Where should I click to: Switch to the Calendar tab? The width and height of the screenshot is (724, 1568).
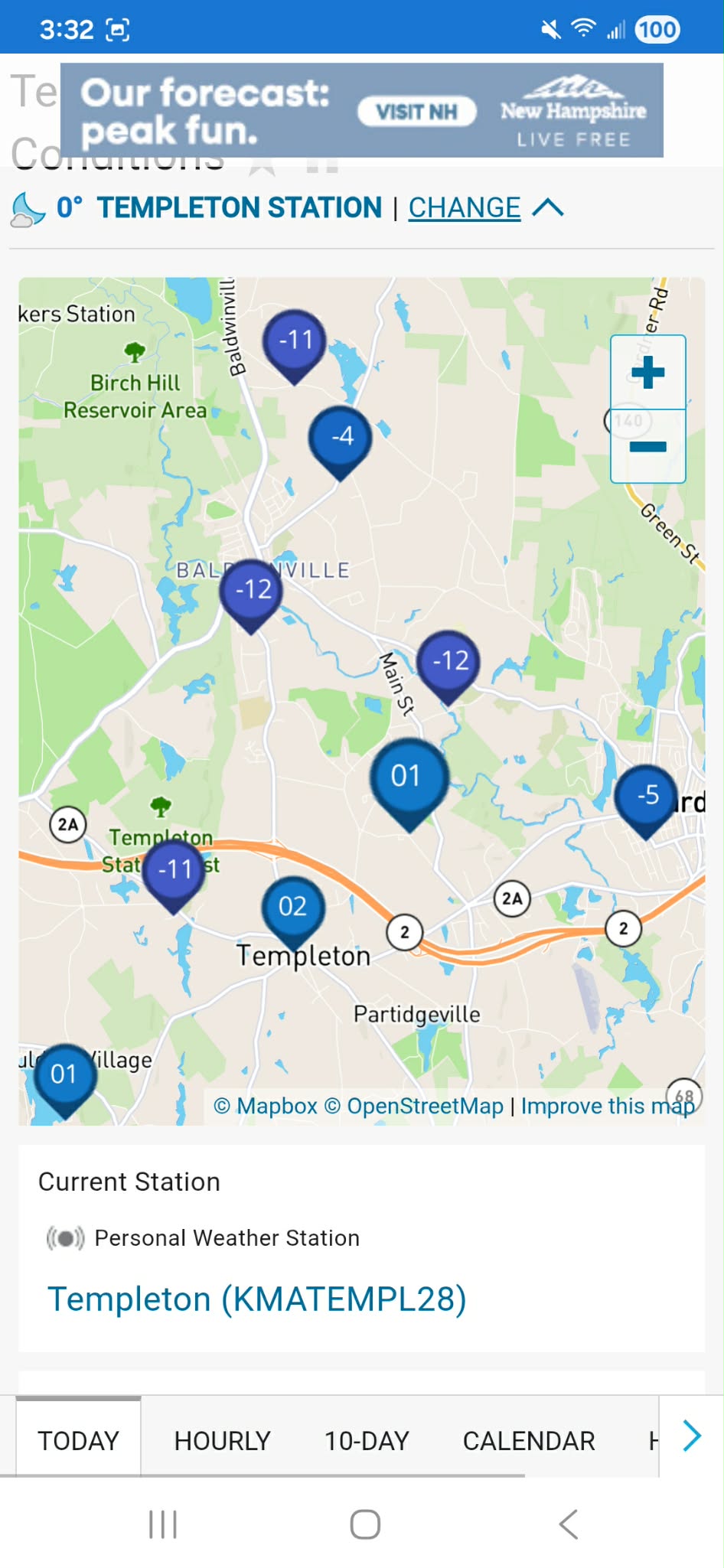(528, 1441)
